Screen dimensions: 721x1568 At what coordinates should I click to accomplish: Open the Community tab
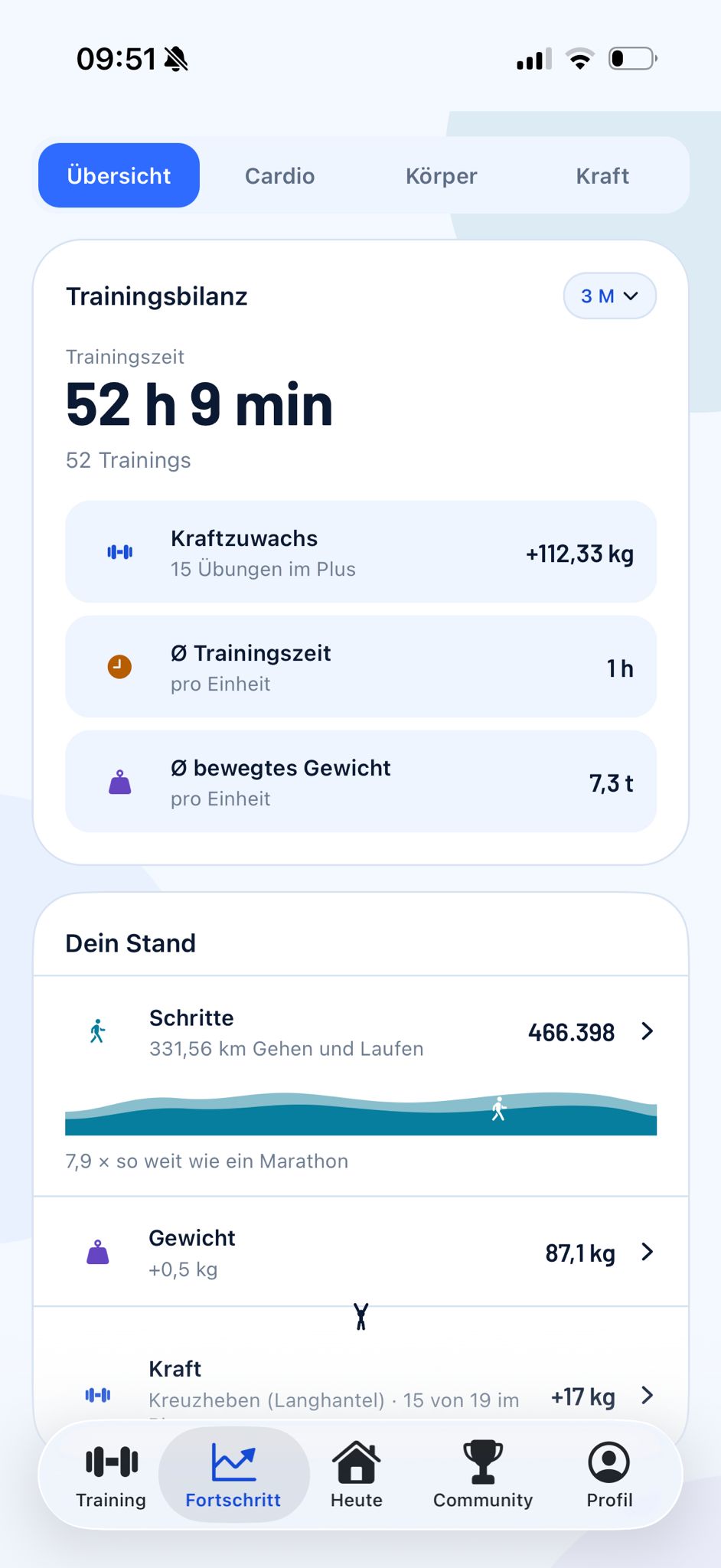[483, 1475]
